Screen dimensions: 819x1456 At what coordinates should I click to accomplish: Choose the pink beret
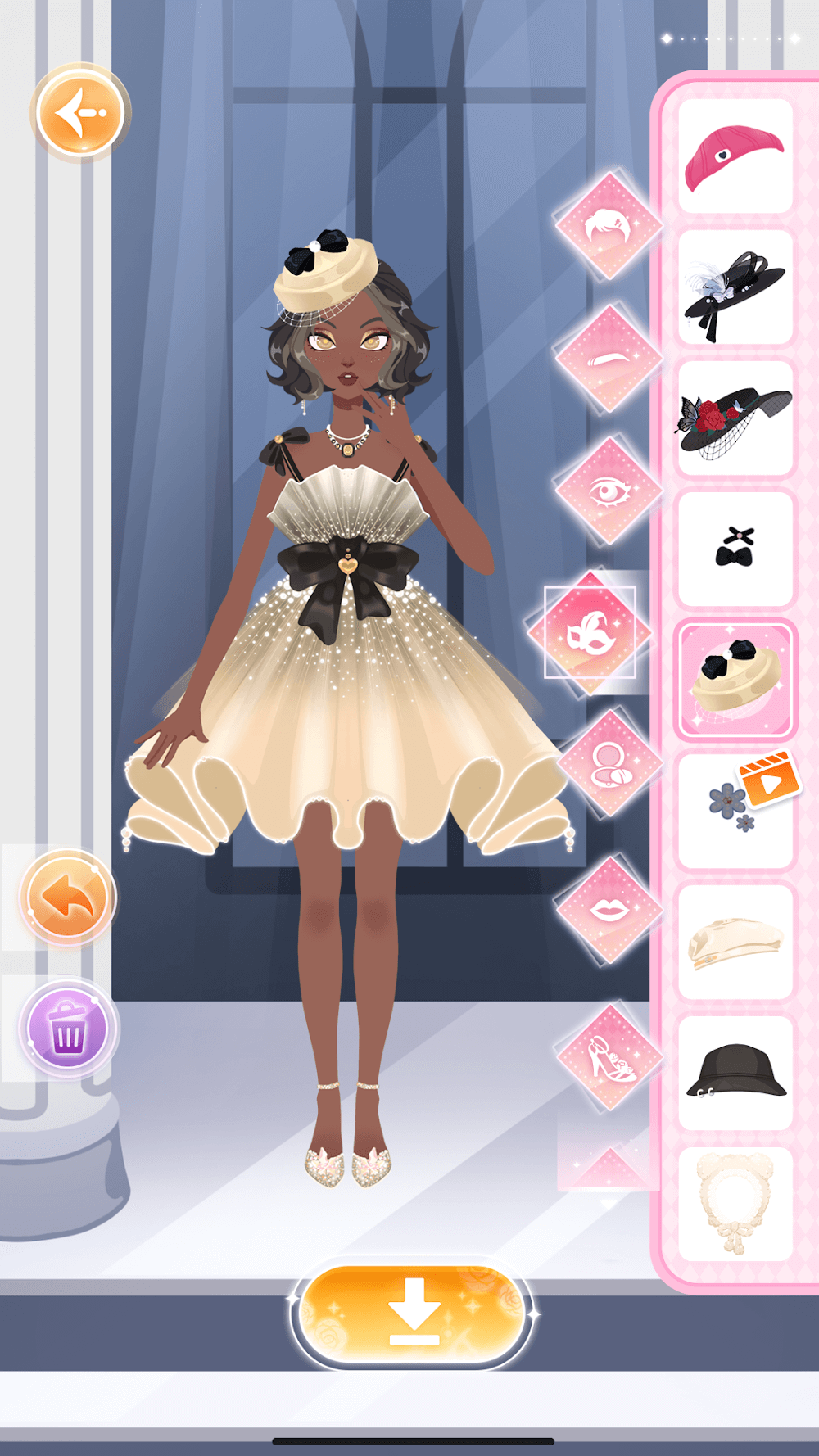(735, 156)
